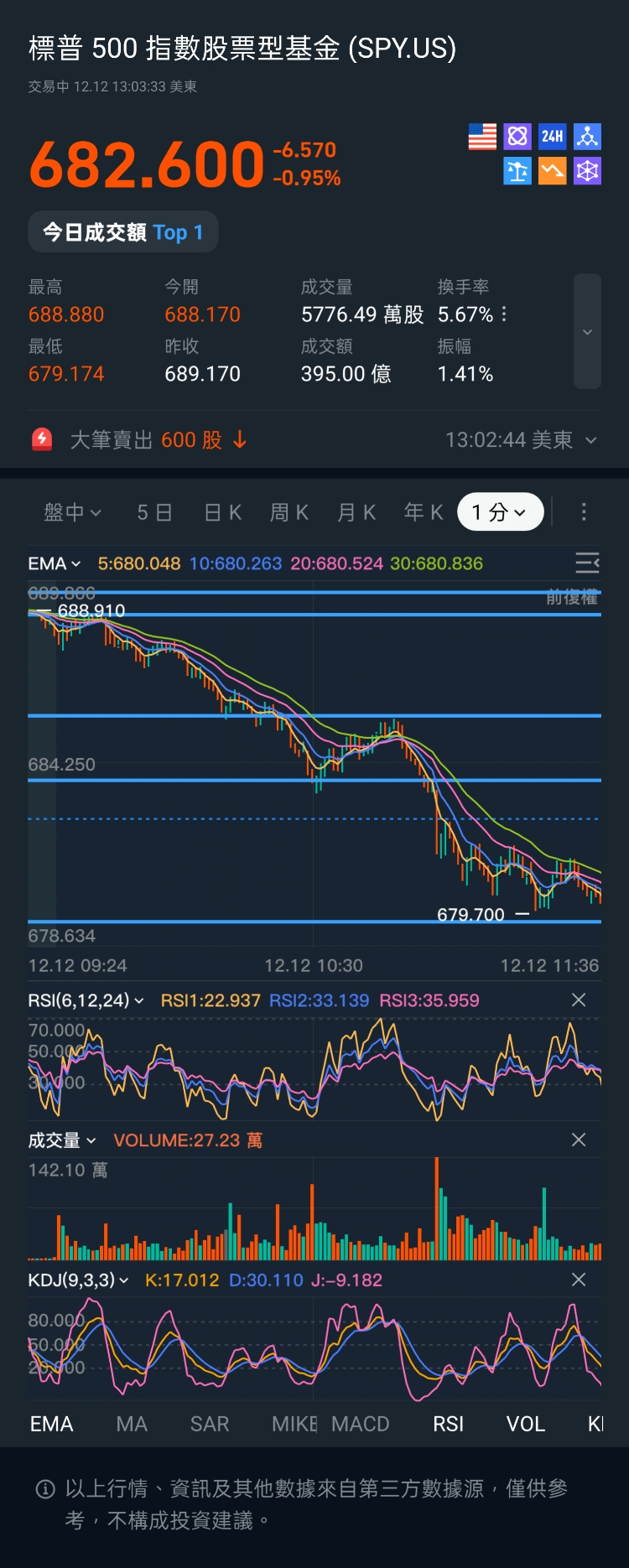This screenshot has width=629, height=1568.
Task: Select the 周K chart period
Action: (289, 512)
